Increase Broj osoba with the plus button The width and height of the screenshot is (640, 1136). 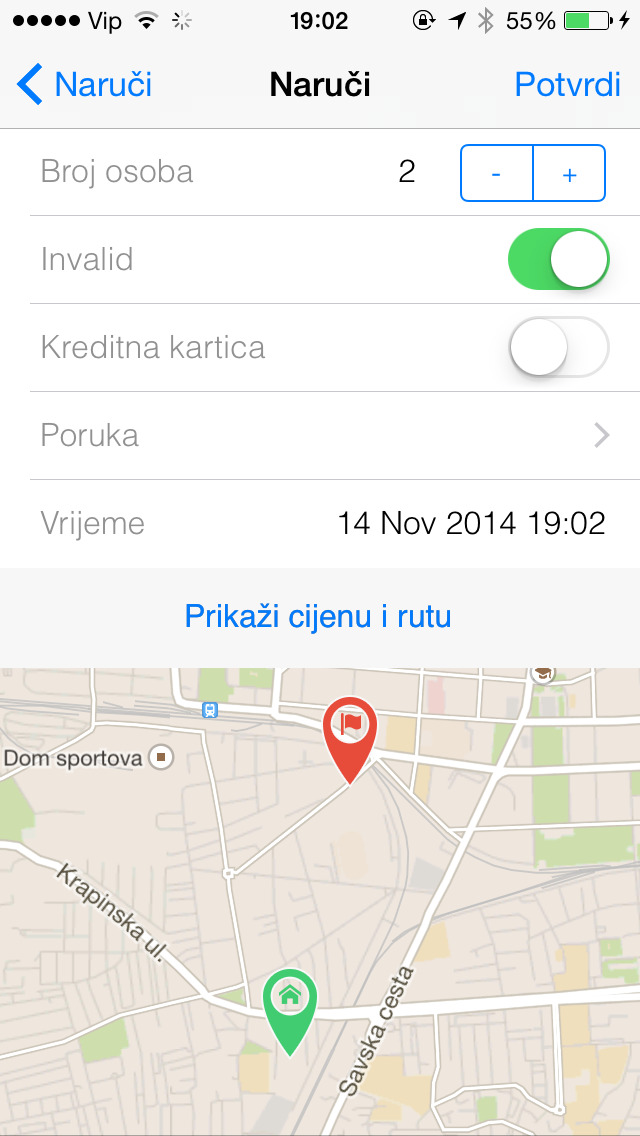pos(570,173)
